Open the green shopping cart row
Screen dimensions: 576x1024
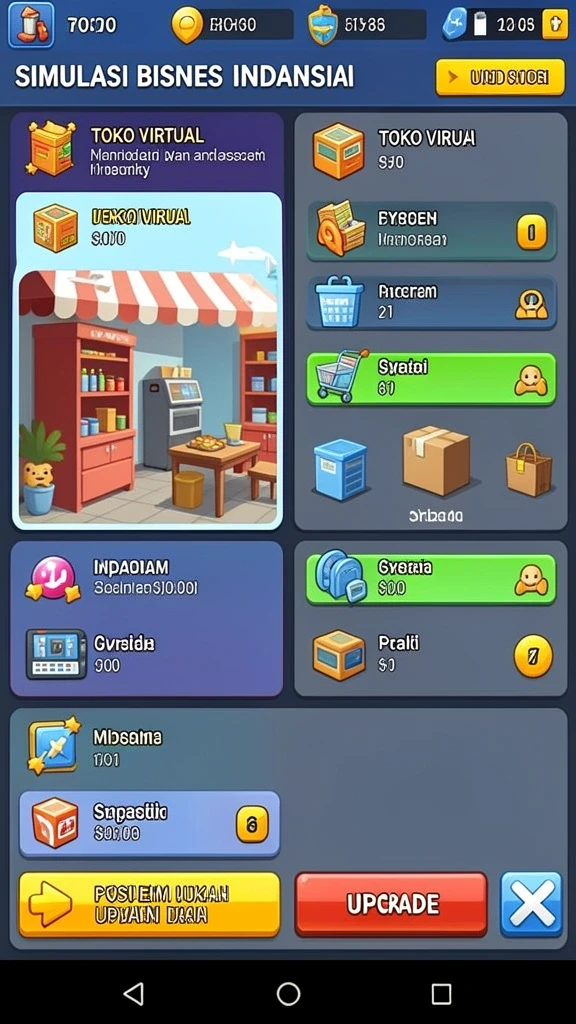point(432,379)
